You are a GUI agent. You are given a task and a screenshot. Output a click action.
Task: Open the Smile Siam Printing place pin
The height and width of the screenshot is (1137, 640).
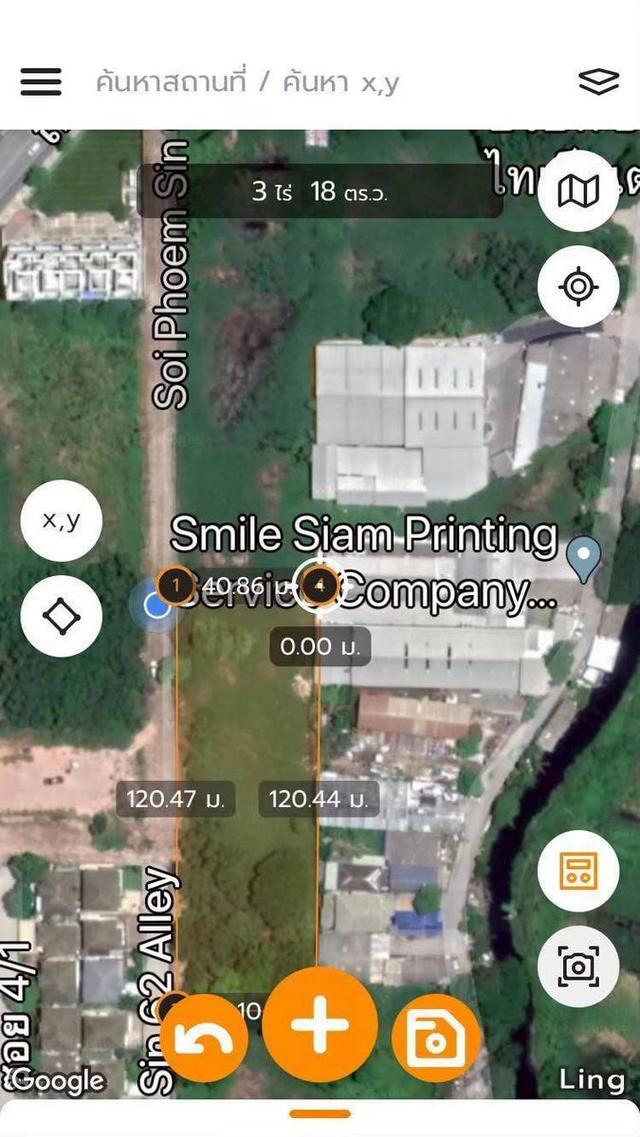tap(584, 556)
